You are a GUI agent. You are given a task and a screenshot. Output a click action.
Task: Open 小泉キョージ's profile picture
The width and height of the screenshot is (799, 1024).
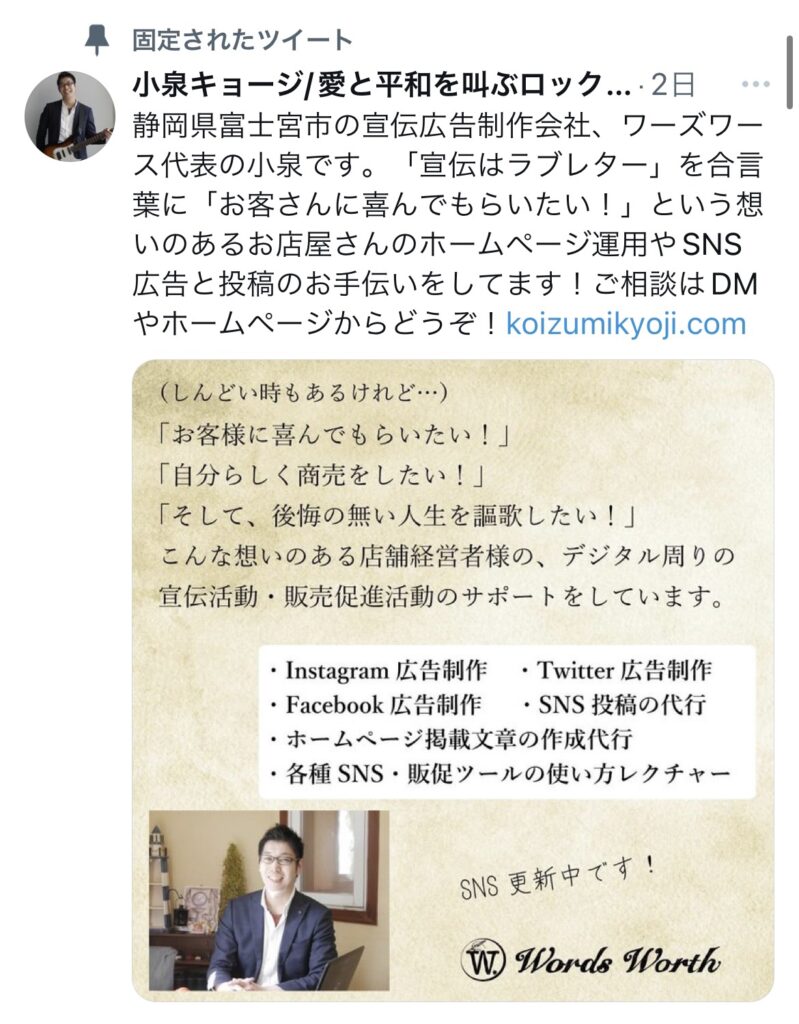(x=69, y=116)
